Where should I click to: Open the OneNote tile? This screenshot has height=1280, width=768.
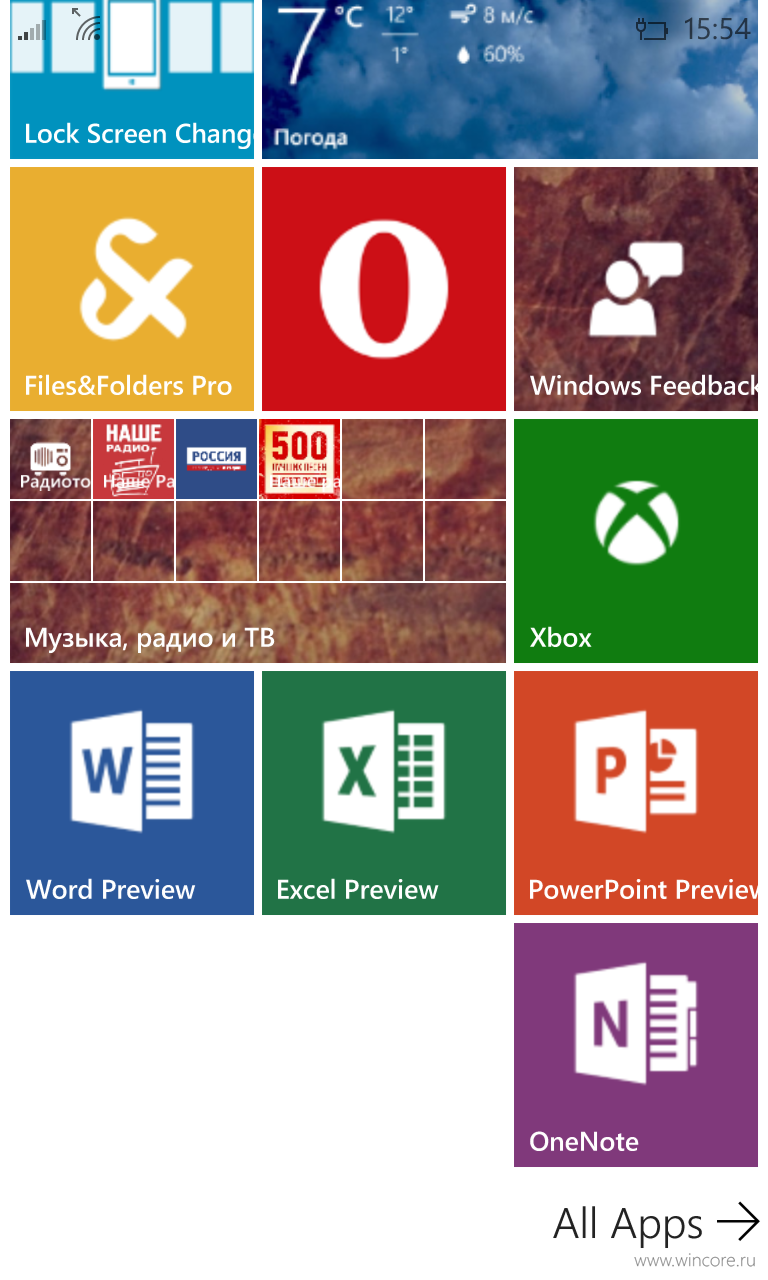coord(636,1045)
